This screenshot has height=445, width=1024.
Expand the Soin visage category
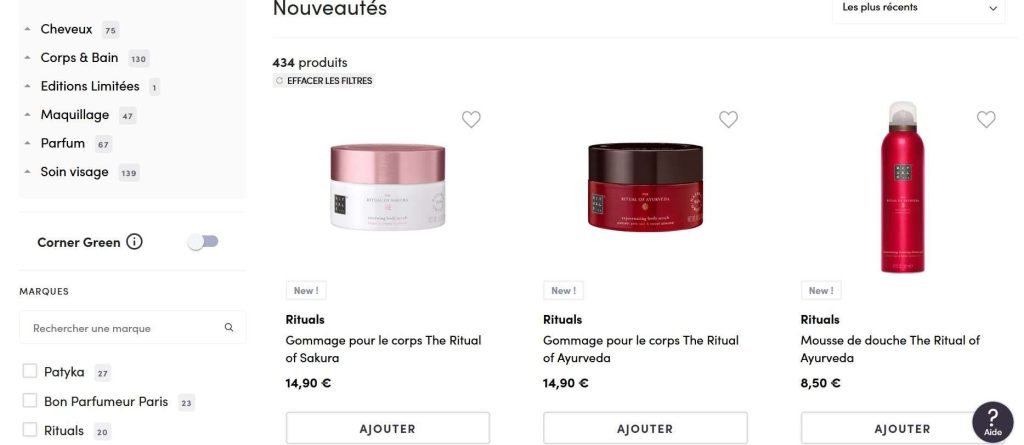click(74, 172)
